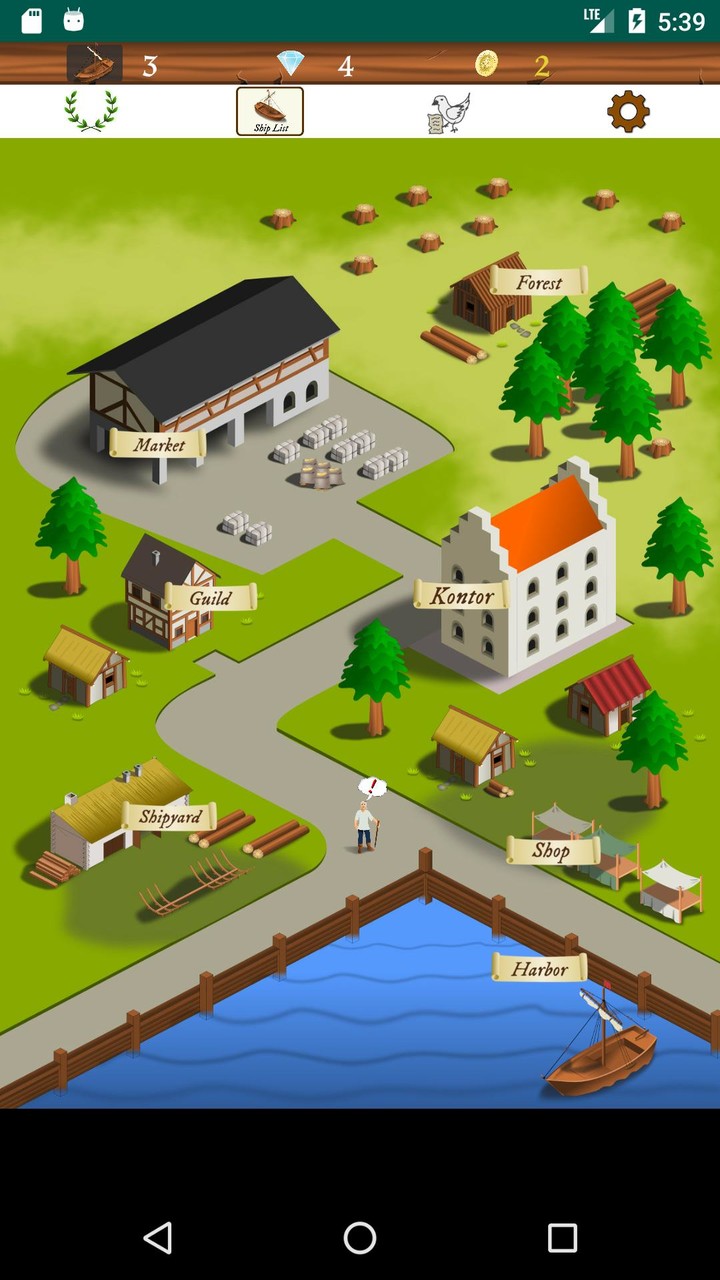Click the Android home navigation button

pyautogui.click(x=359, y=1236)
